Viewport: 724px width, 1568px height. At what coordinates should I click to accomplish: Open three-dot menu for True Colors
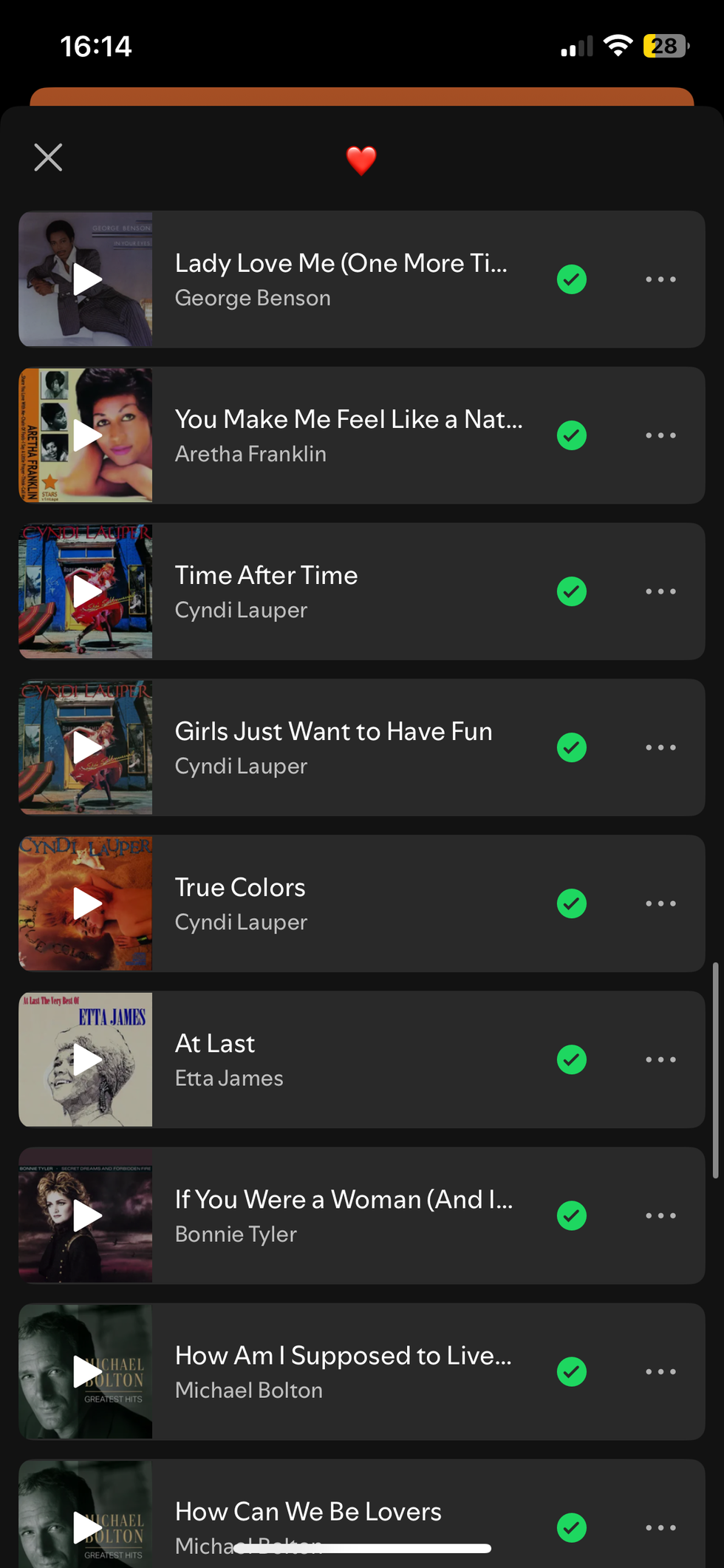(660, 903)
